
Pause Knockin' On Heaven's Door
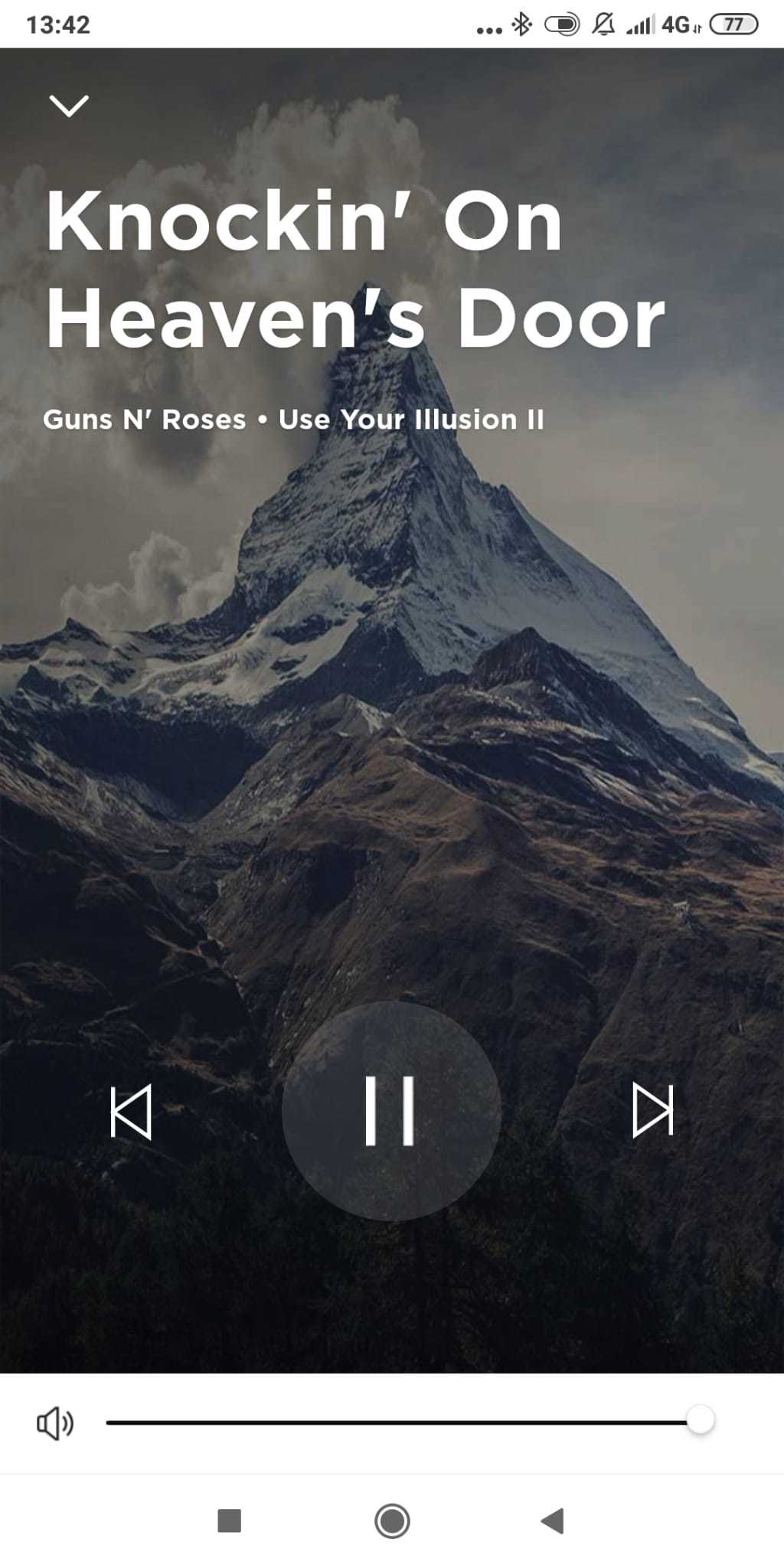point(391,1111)
